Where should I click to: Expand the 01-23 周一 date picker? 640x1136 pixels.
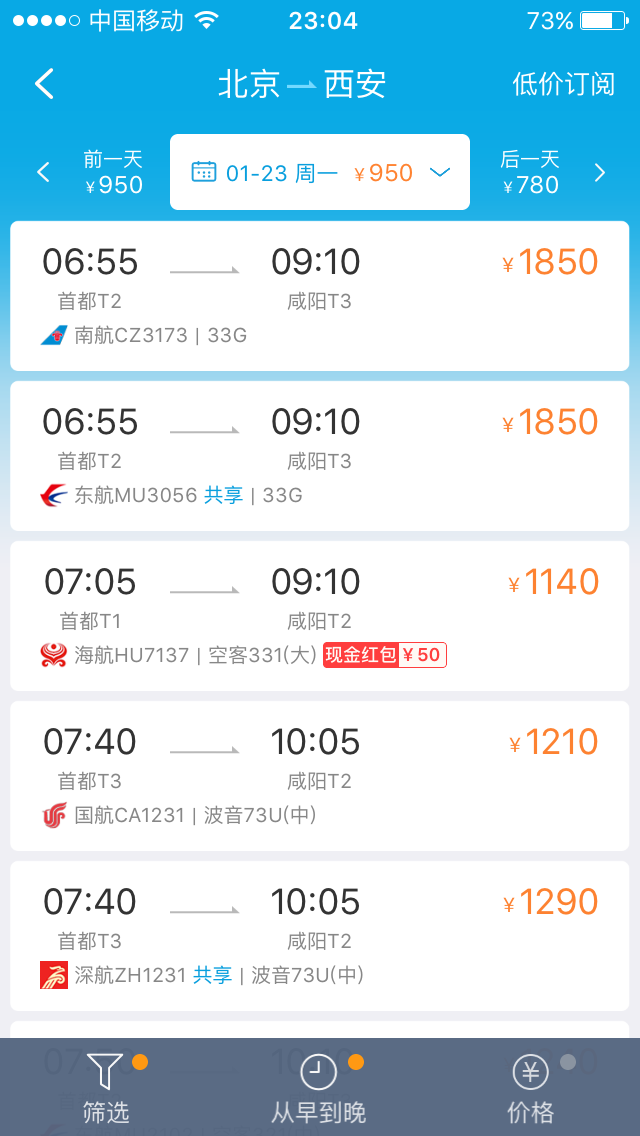[320, 172]
